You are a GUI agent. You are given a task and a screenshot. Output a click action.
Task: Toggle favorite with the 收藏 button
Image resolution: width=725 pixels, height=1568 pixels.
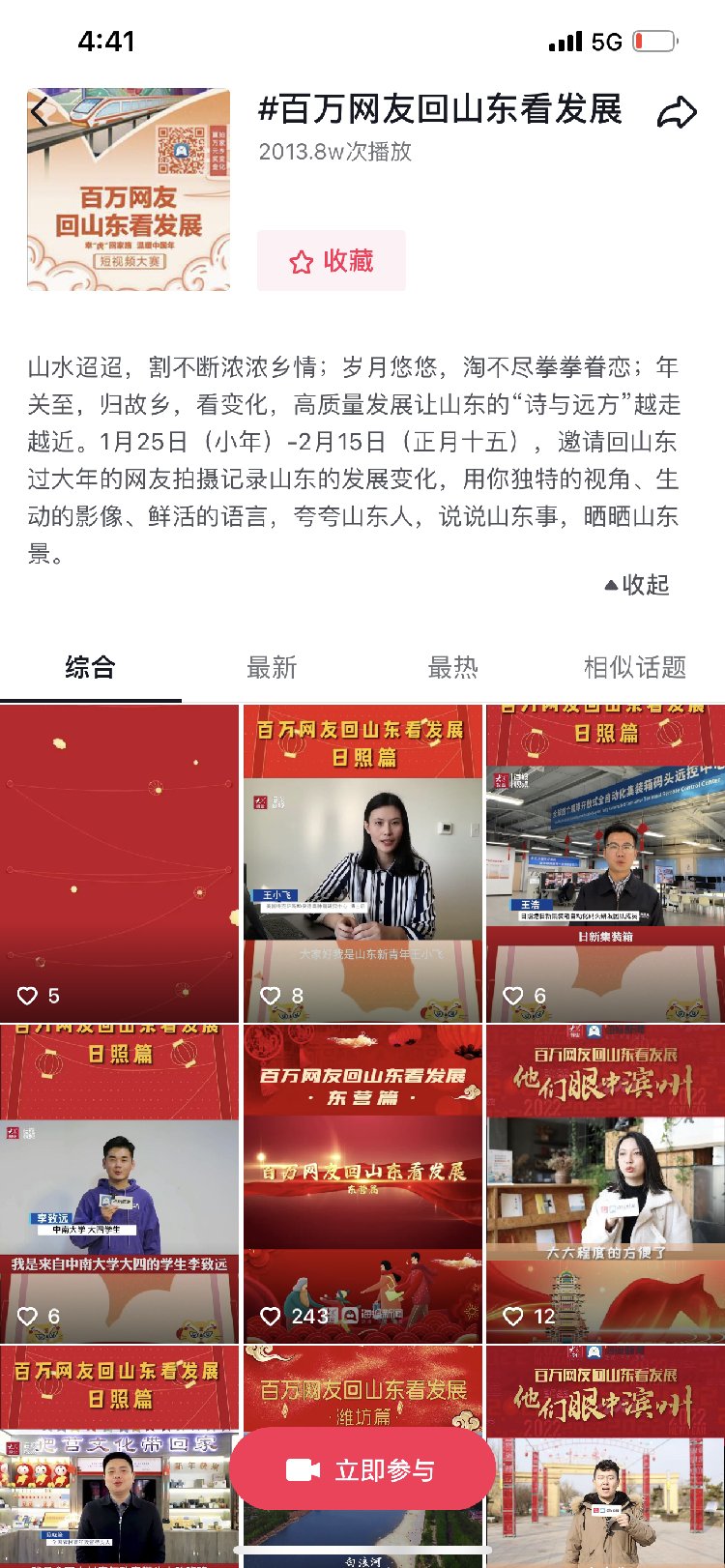tap(331, 261)
